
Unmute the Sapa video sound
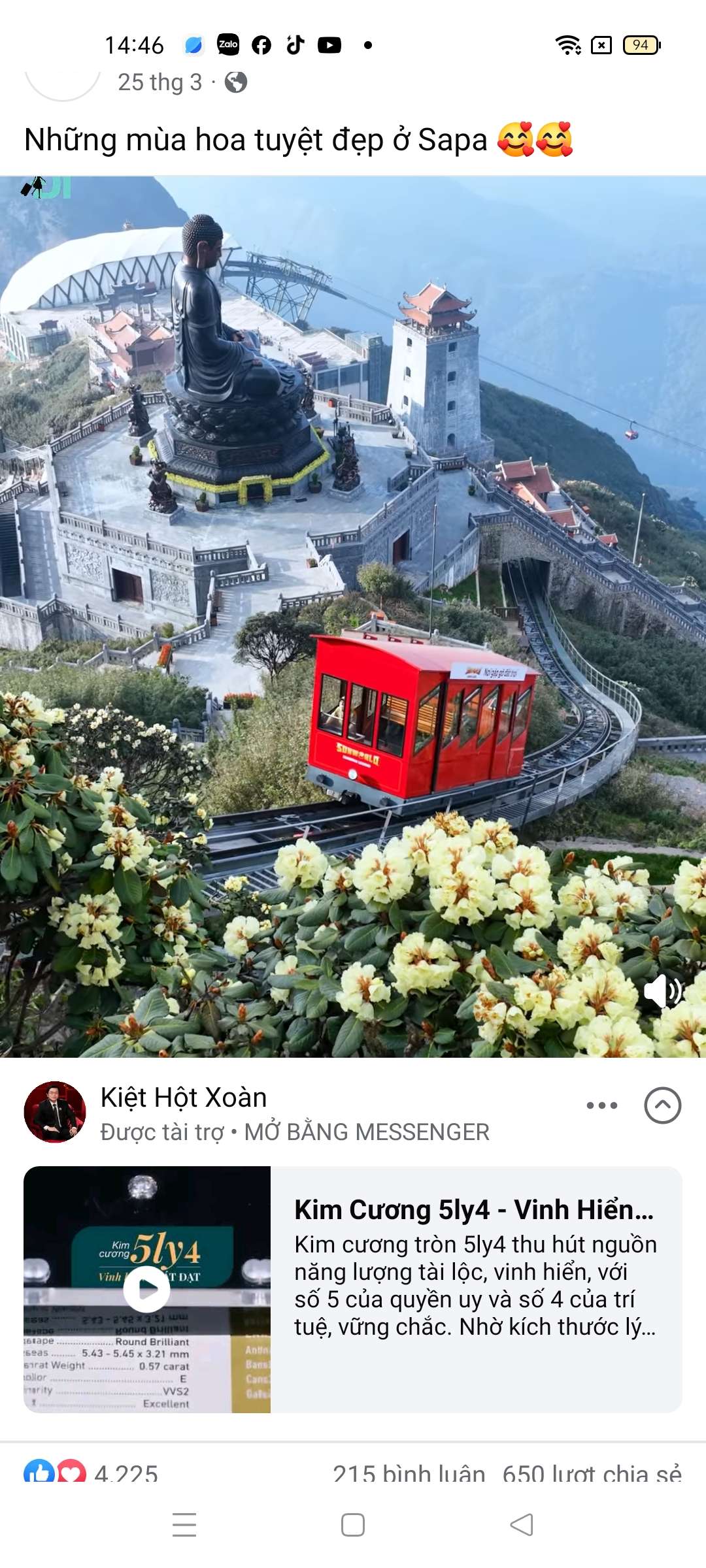click(662, 991)
